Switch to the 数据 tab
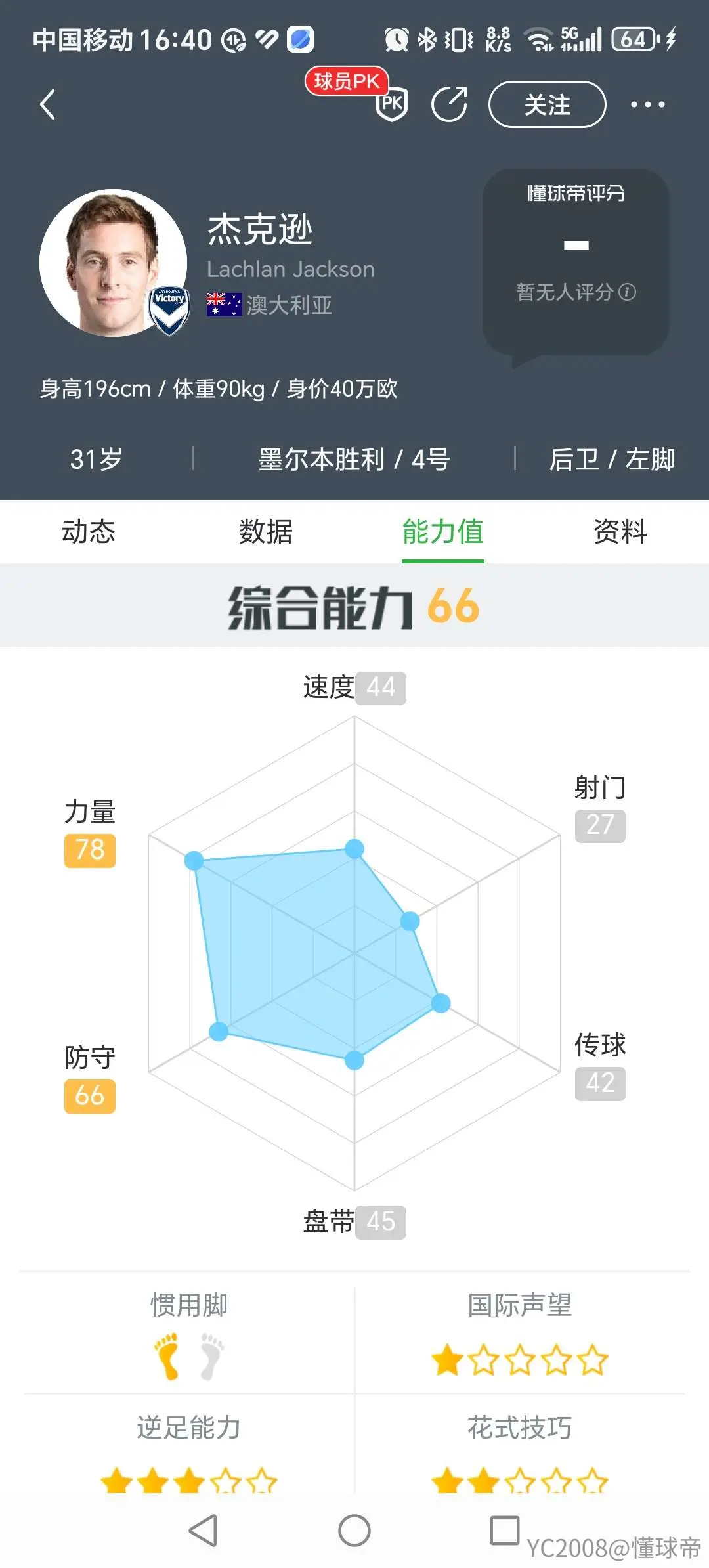This screenshot has width=709, height=1568. pos(266,531)
